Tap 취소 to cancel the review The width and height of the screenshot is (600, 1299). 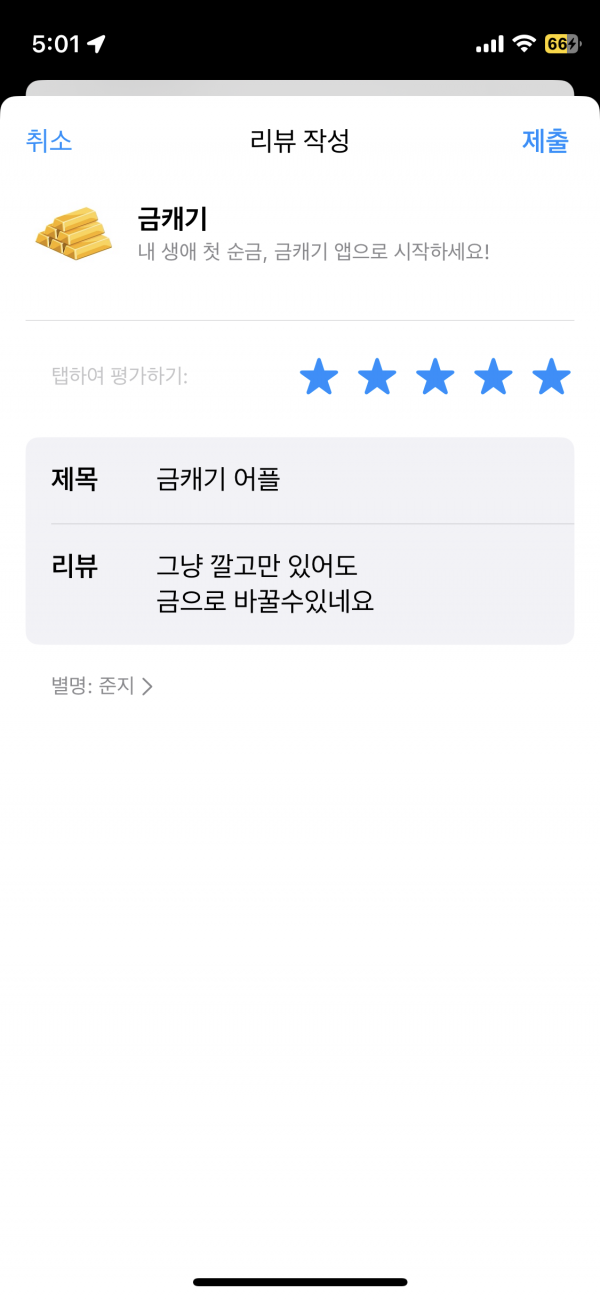click(x=49, y=141)
